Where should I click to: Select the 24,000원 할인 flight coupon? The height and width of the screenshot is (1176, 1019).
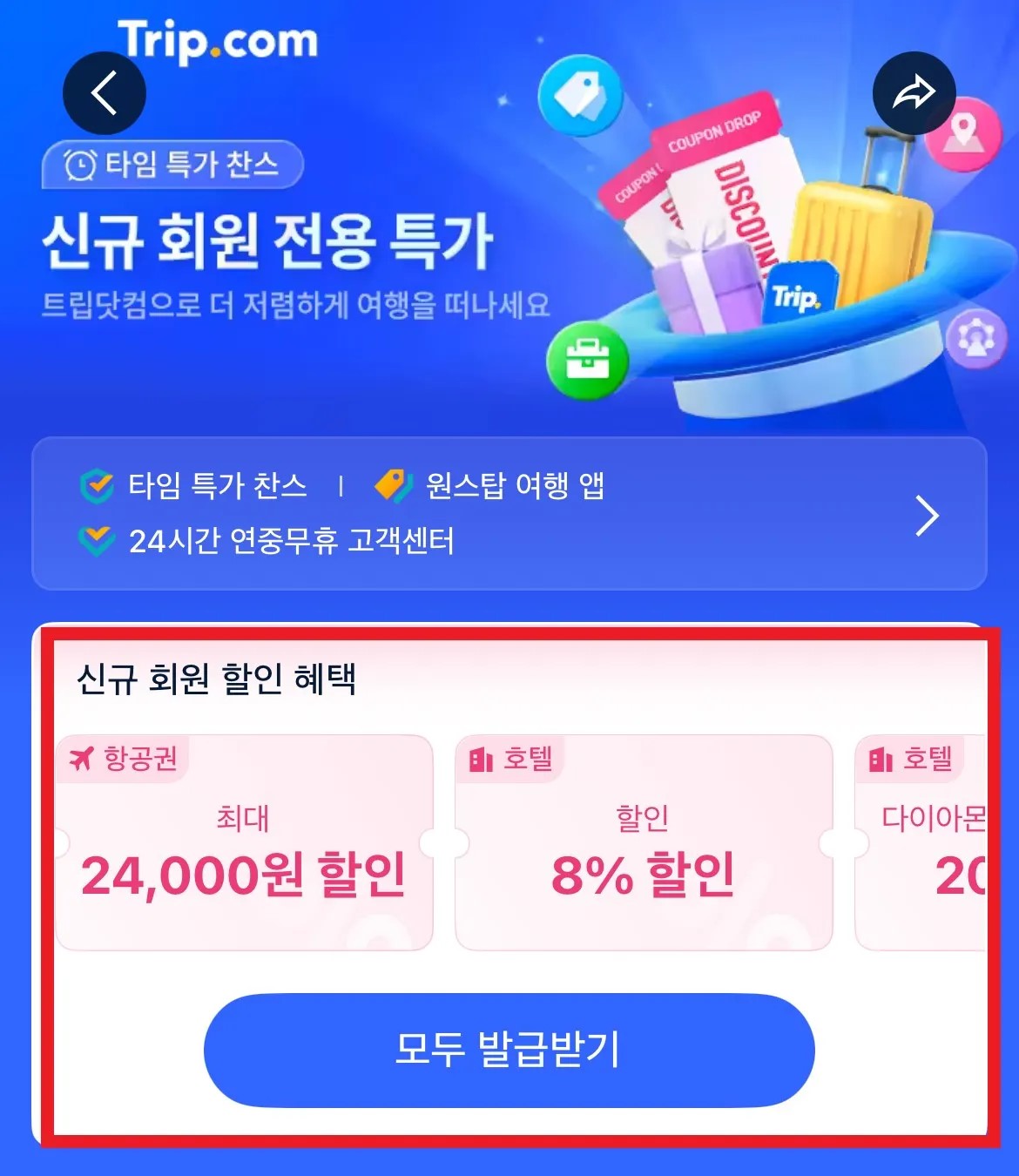click(242, 841)
